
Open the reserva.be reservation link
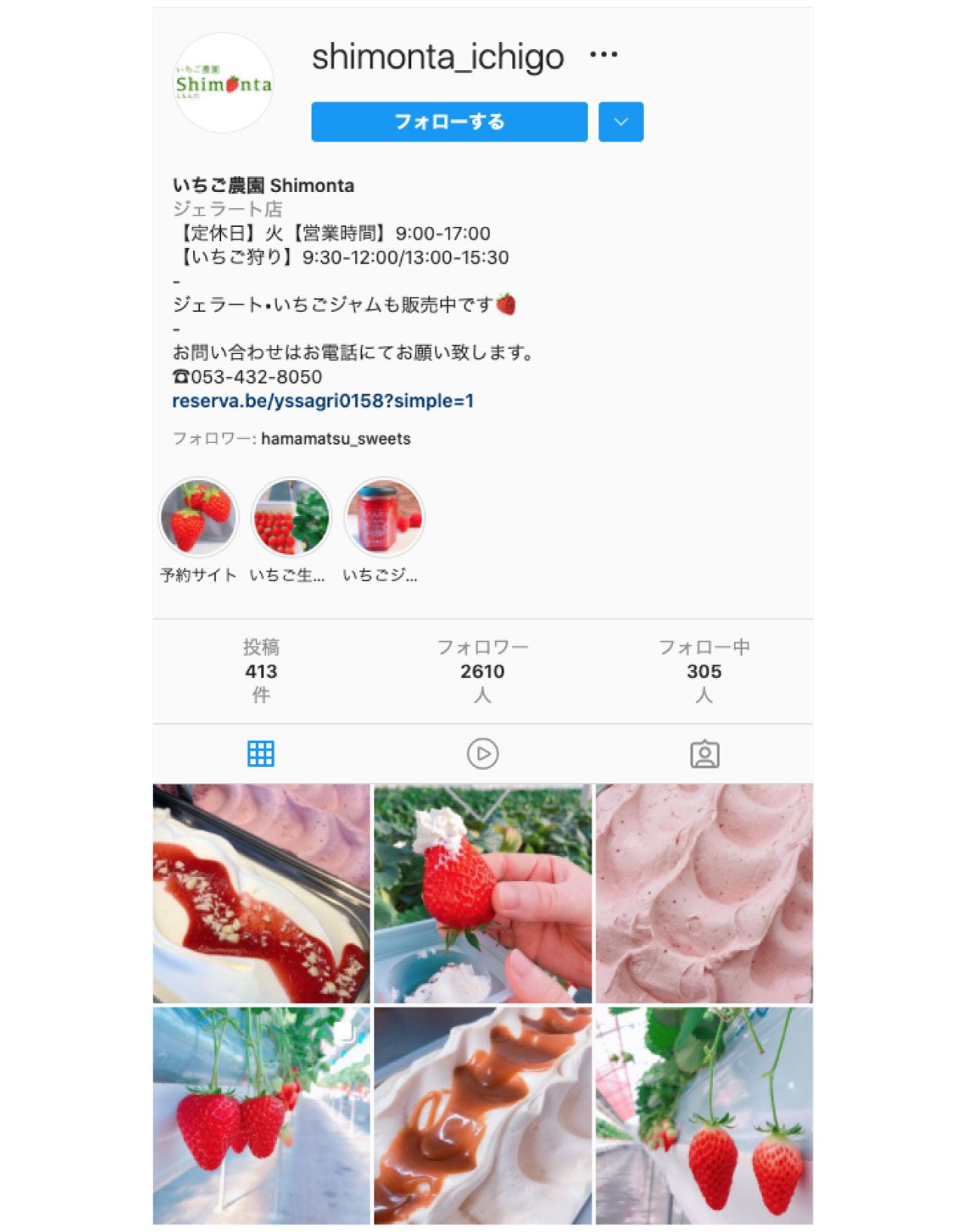click(323, 401)
